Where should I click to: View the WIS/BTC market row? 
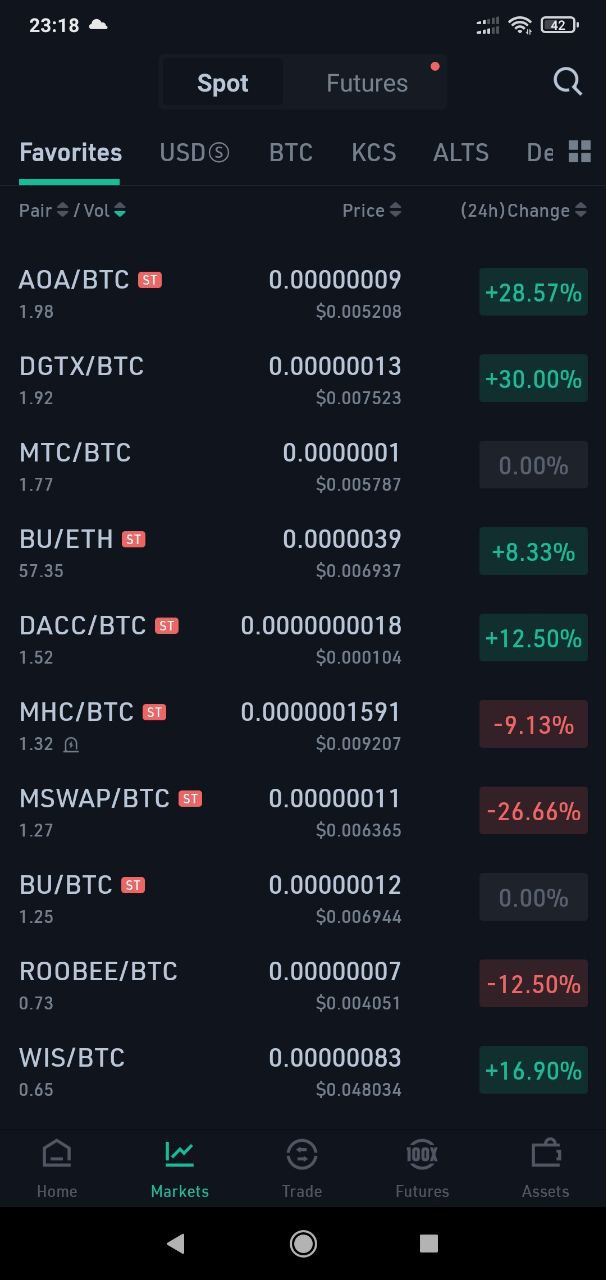coord(303,1071)
